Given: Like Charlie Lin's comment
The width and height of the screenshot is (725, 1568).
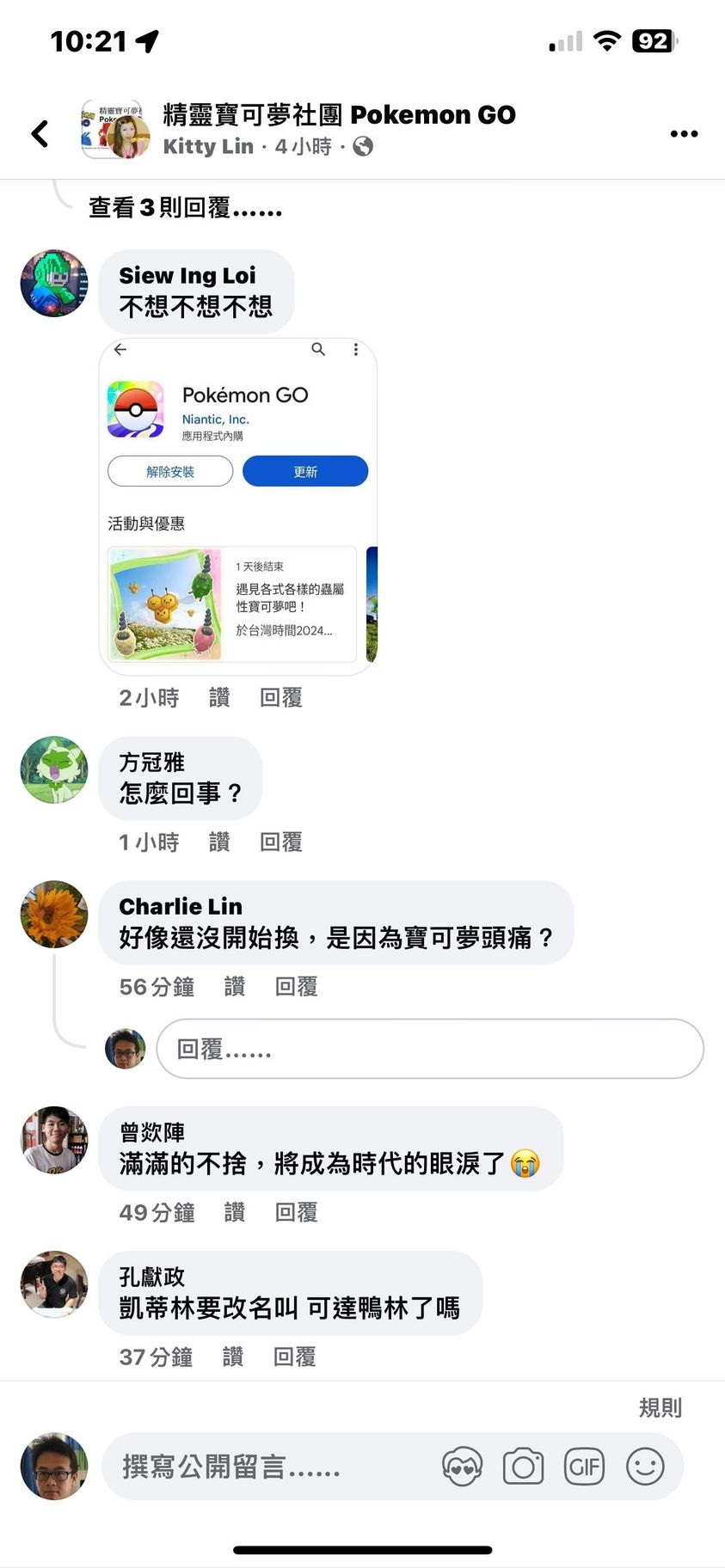Looking at the screenshot, I should coord(234,987).
